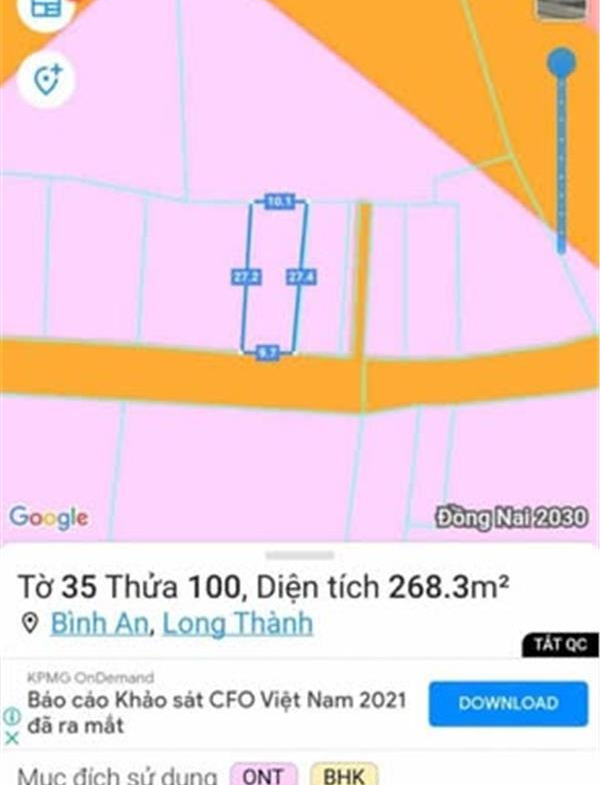
Task: Close the ad with the X icon
Action: (x=12, y=737)
